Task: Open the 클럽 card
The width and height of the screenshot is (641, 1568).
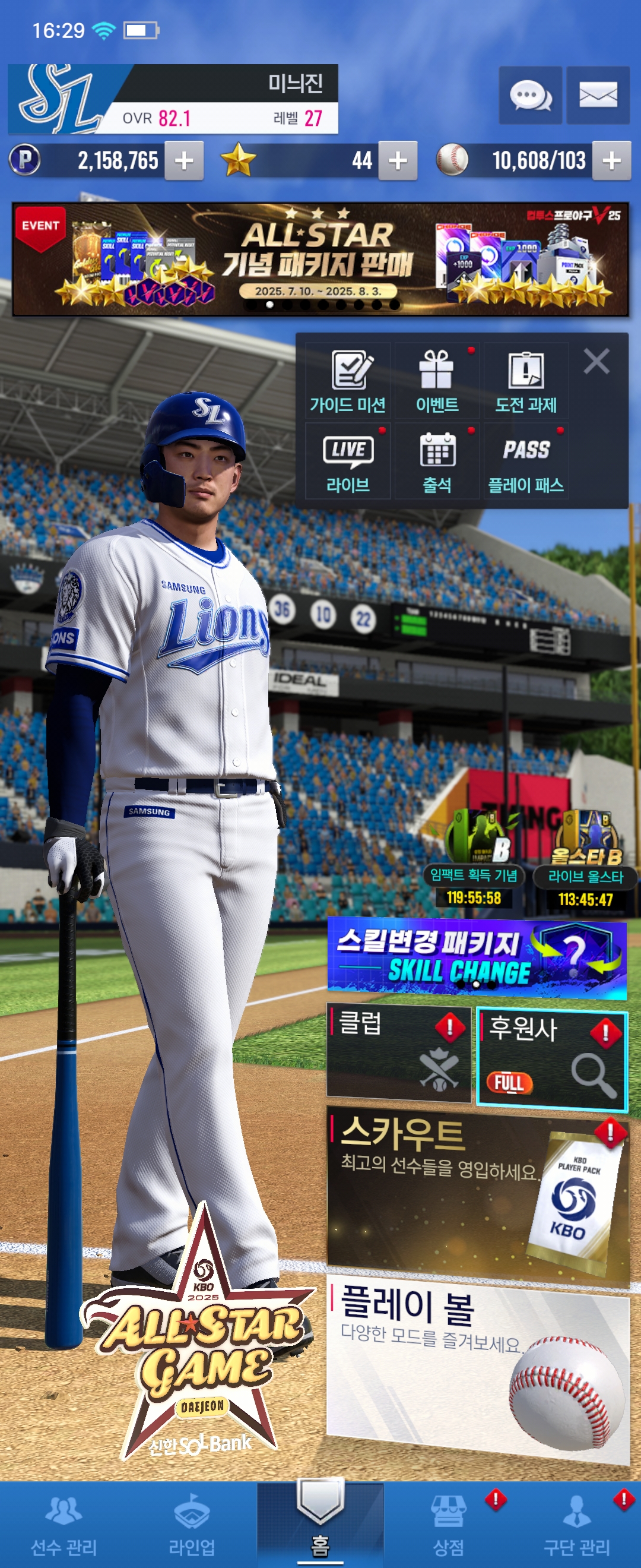Action: point(398,1053)
